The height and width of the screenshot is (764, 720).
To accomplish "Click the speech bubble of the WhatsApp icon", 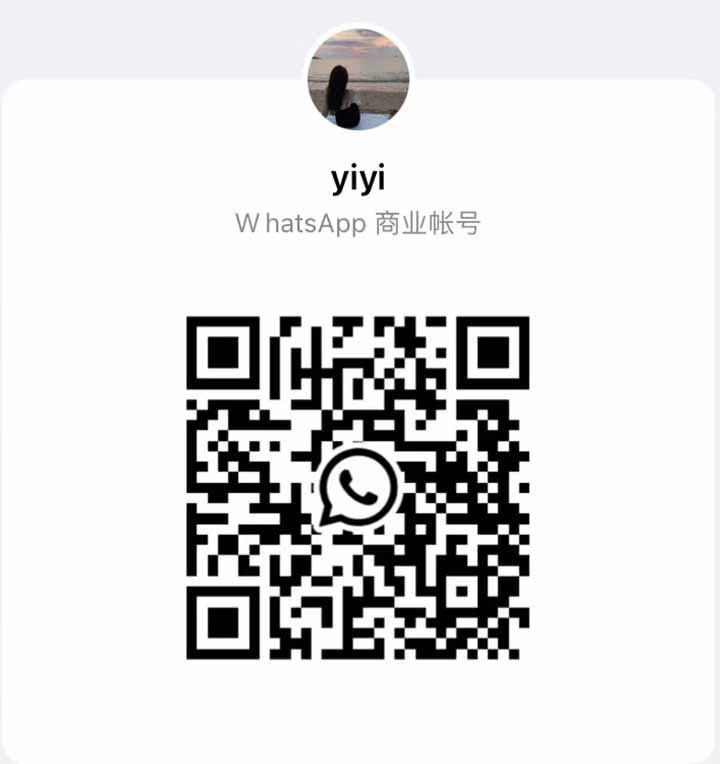I will click(360, 488).
